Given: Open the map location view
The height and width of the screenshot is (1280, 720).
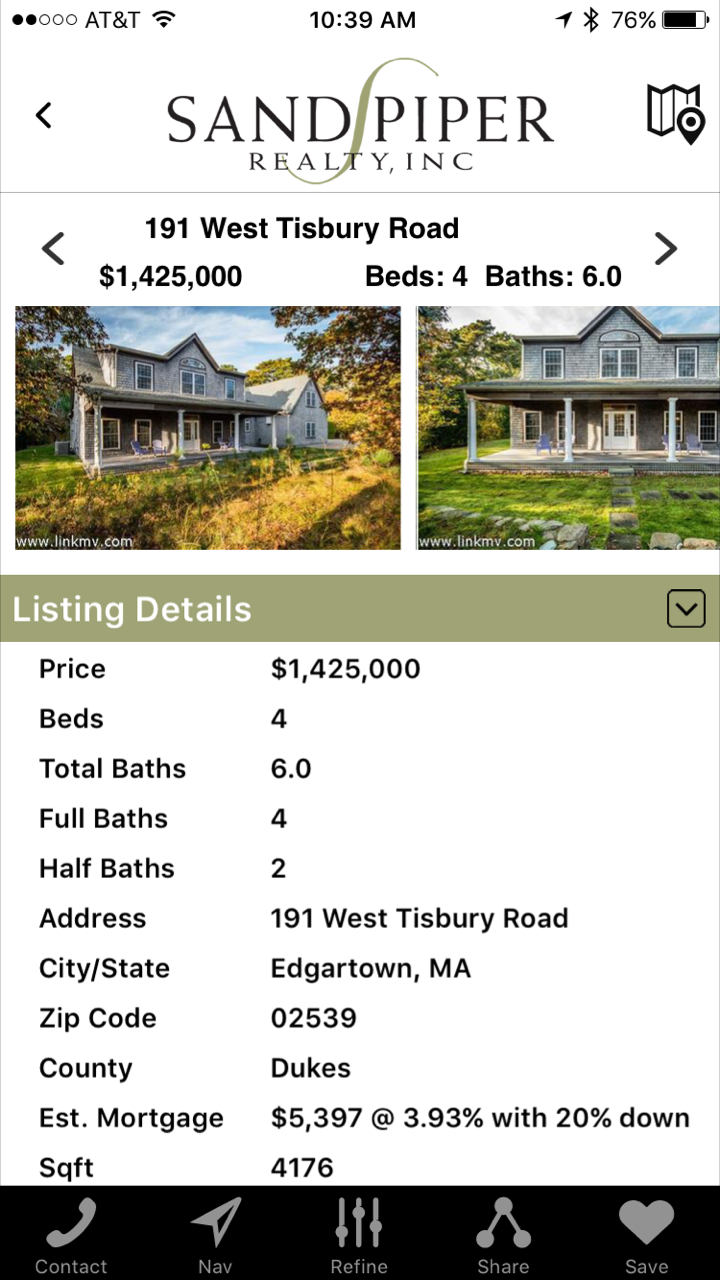Looking at the screenshot, I should coord(675,114).
